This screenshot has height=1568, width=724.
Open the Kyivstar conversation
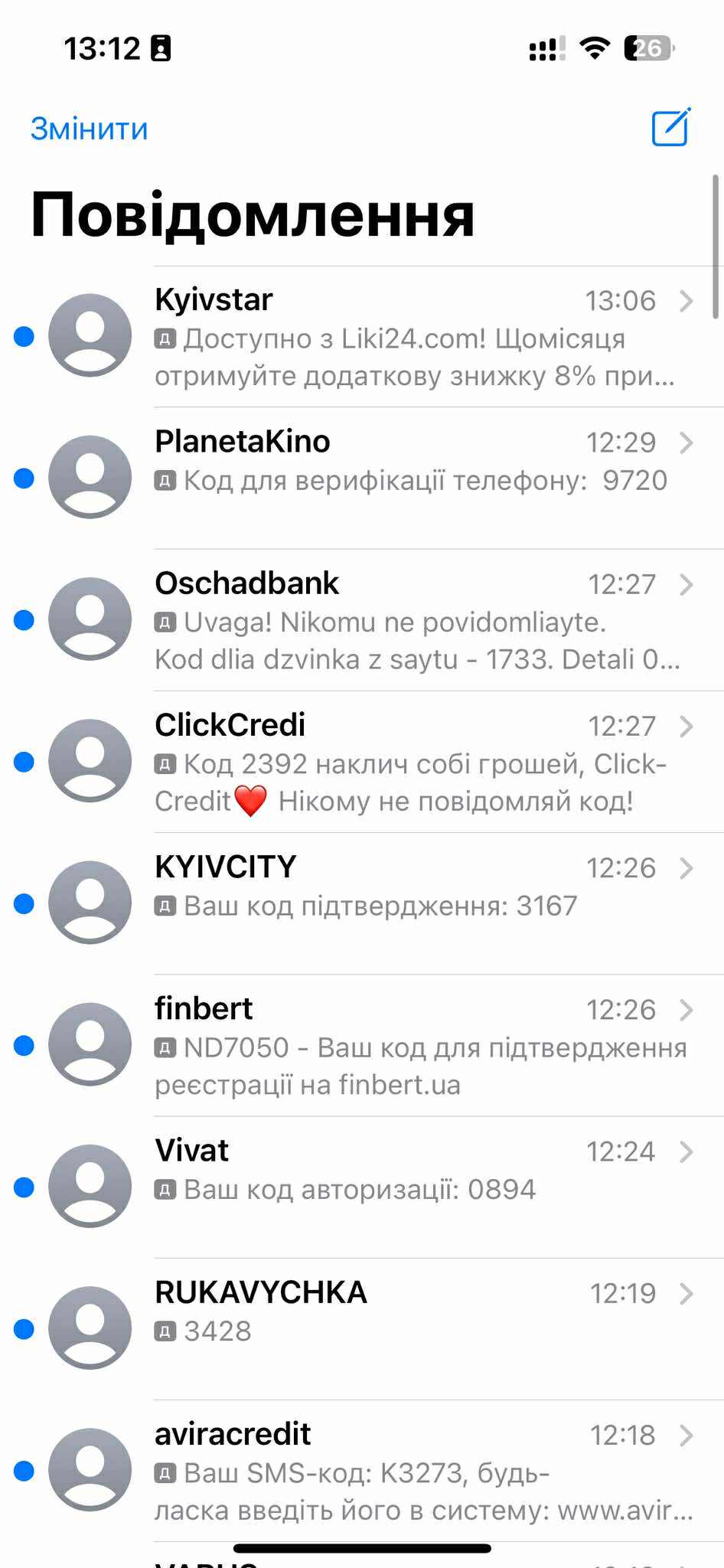pyautogui.click(x=413, y=337)
